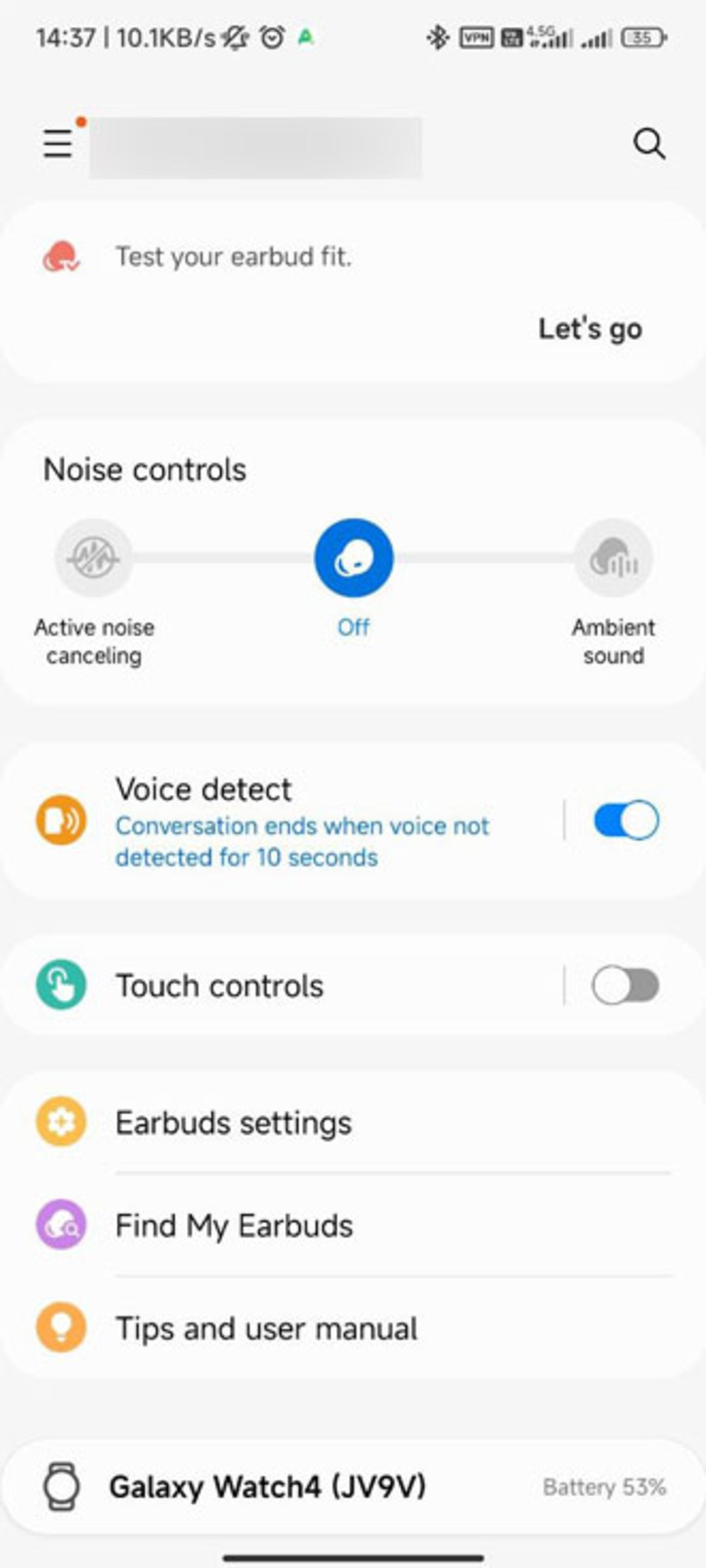
Task: Select the Off noise control mode
Action: point(354,558)
